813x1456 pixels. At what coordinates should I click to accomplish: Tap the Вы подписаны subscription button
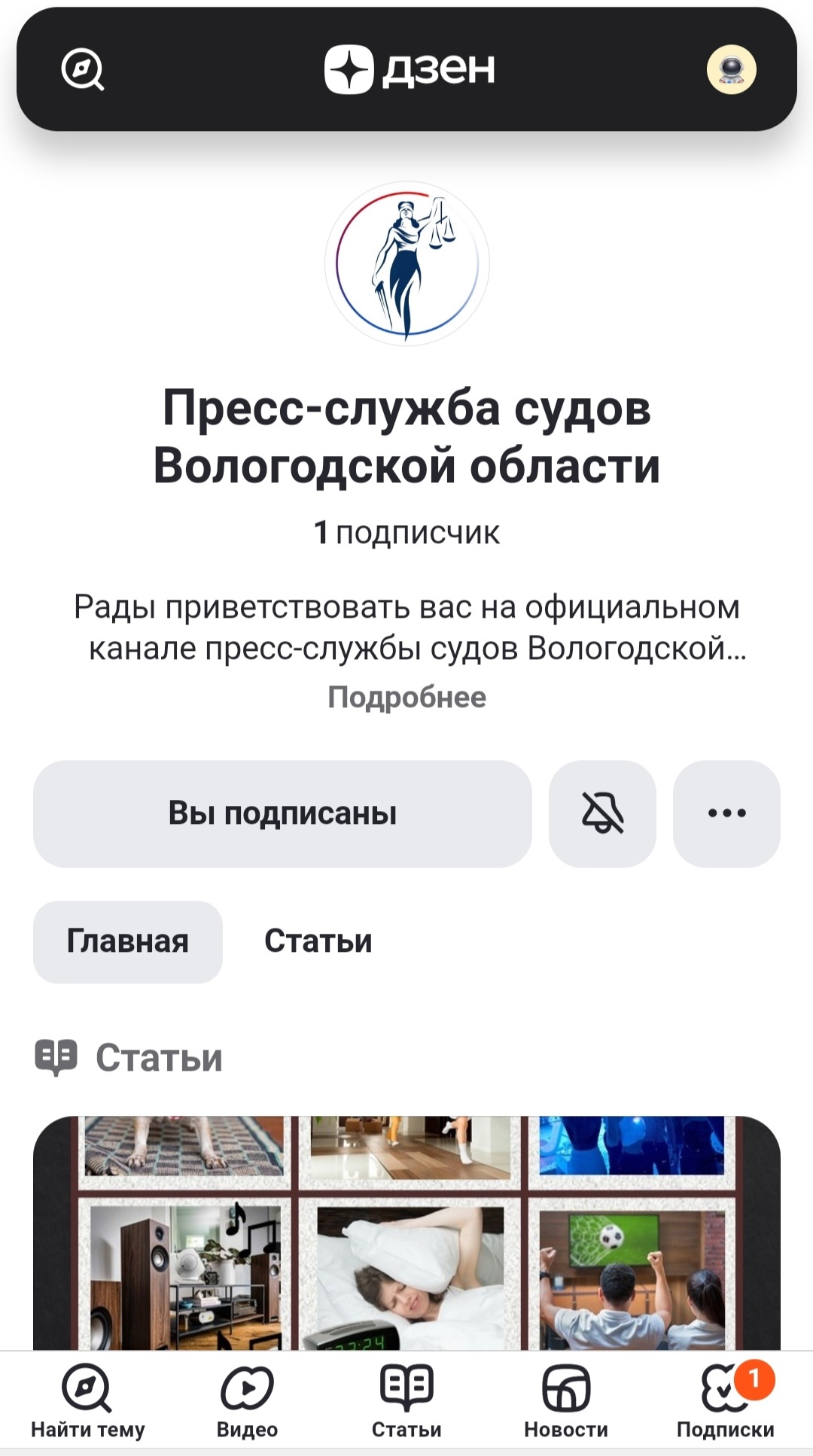click(282, 813)
